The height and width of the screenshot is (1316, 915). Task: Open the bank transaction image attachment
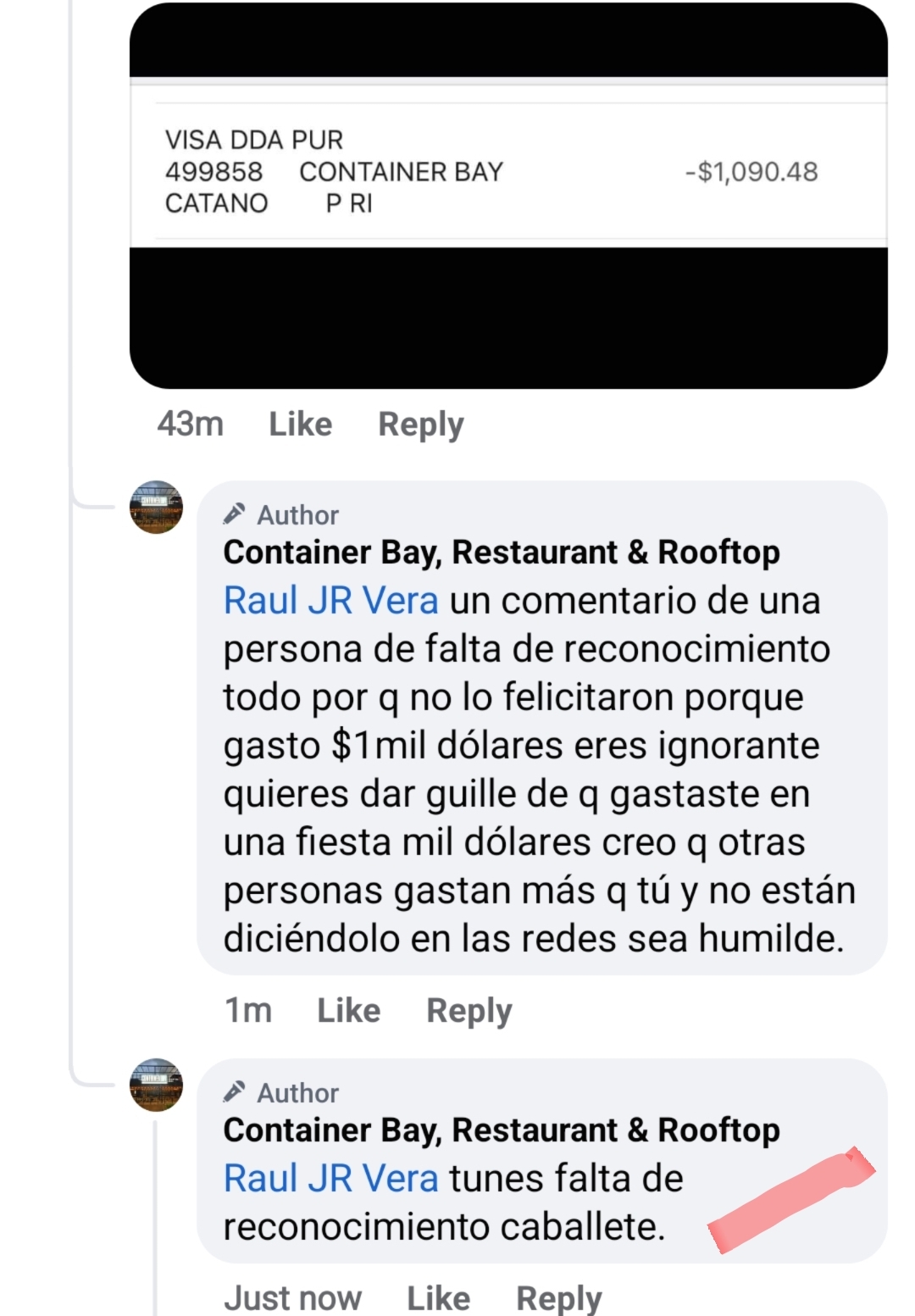tap(508, 195)
